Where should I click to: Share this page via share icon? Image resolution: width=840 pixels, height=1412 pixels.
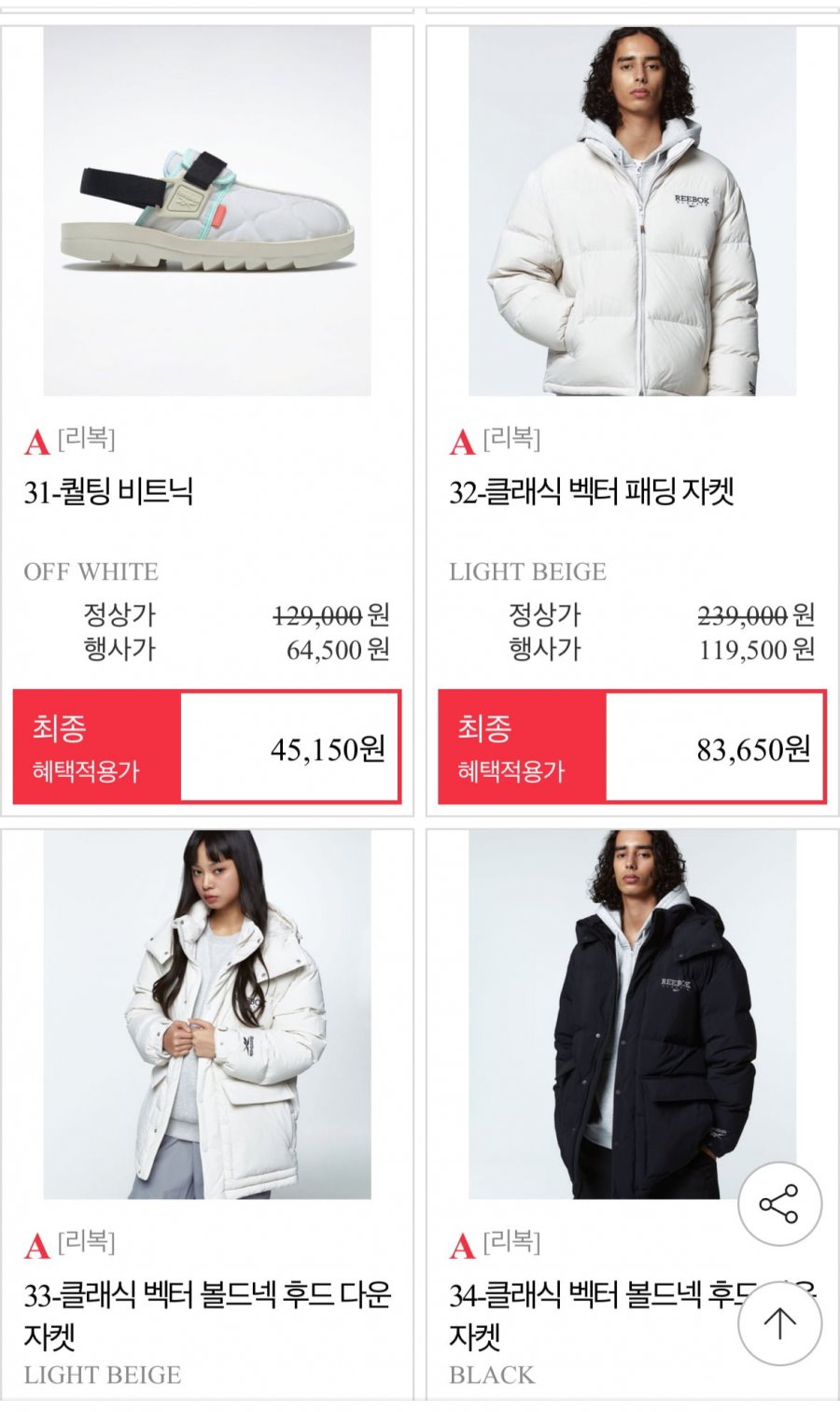click(779, 1204)
